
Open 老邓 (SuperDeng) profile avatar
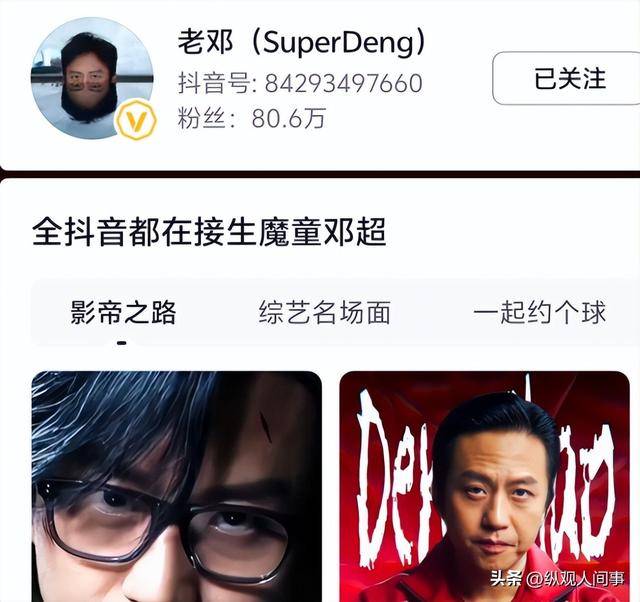(92, 78)
